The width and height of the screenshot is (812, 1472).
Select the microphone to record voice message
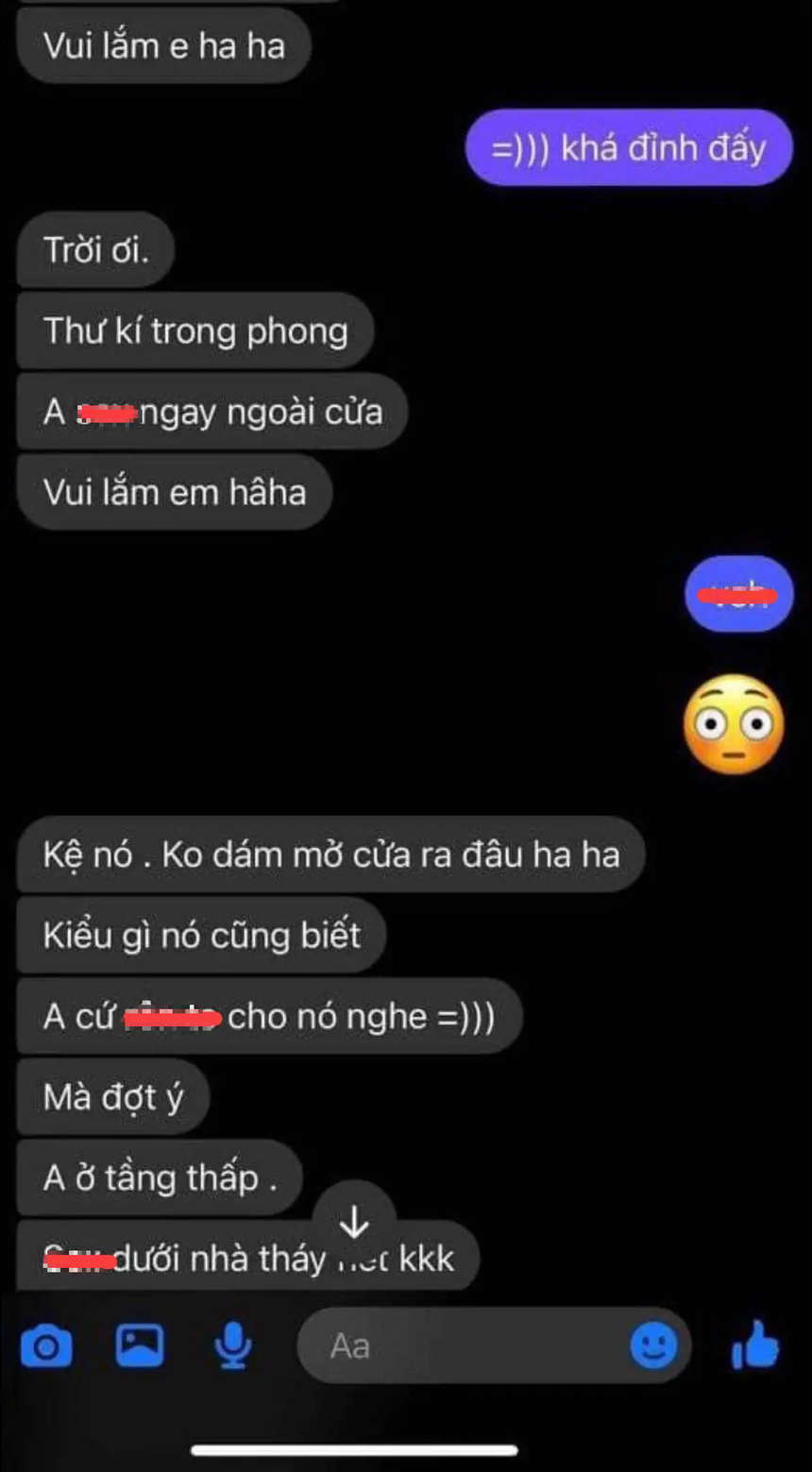(x=232, y=1345)
